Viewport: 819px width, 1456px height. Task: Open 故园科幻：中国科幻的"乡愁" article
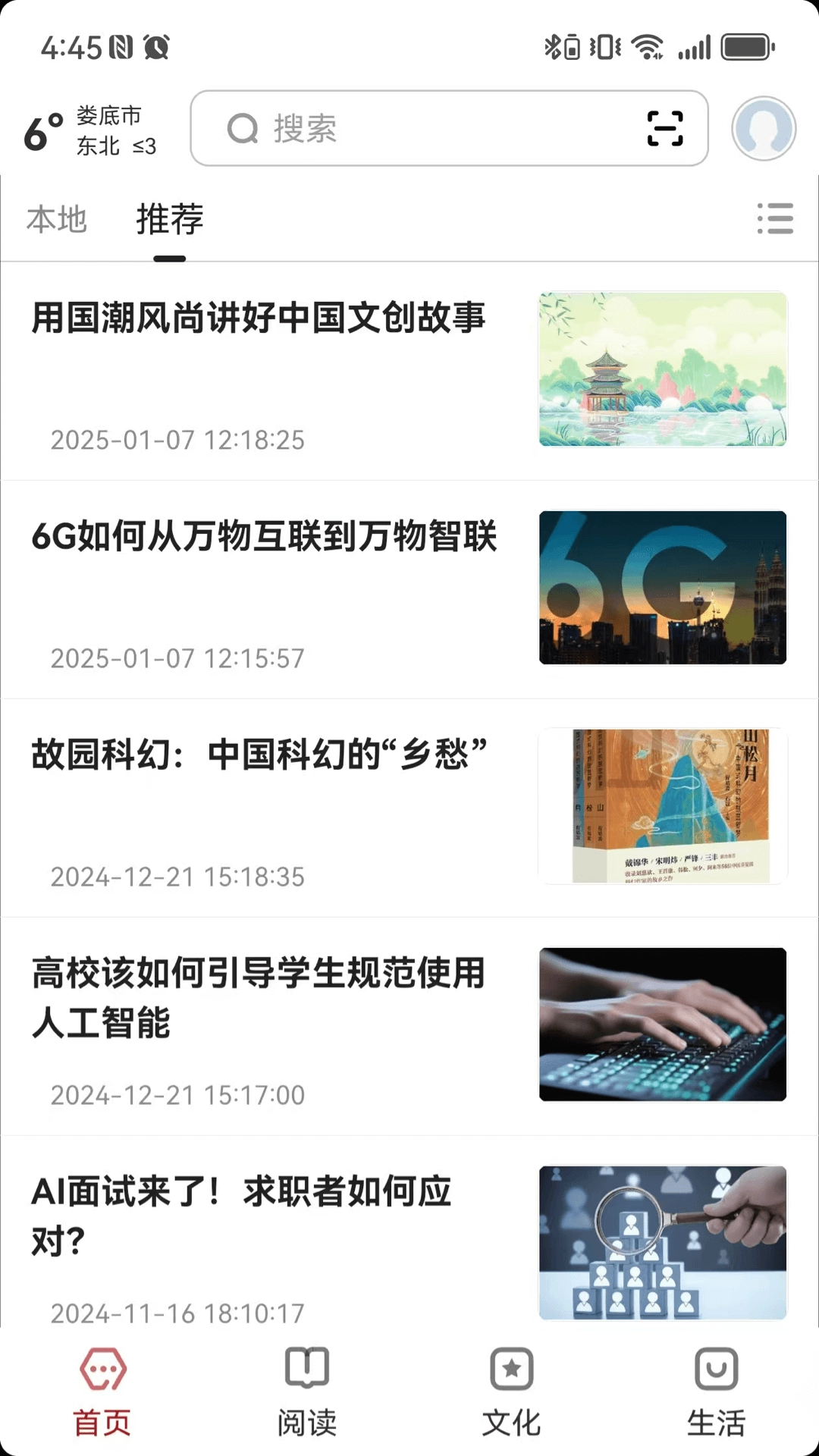259,755
